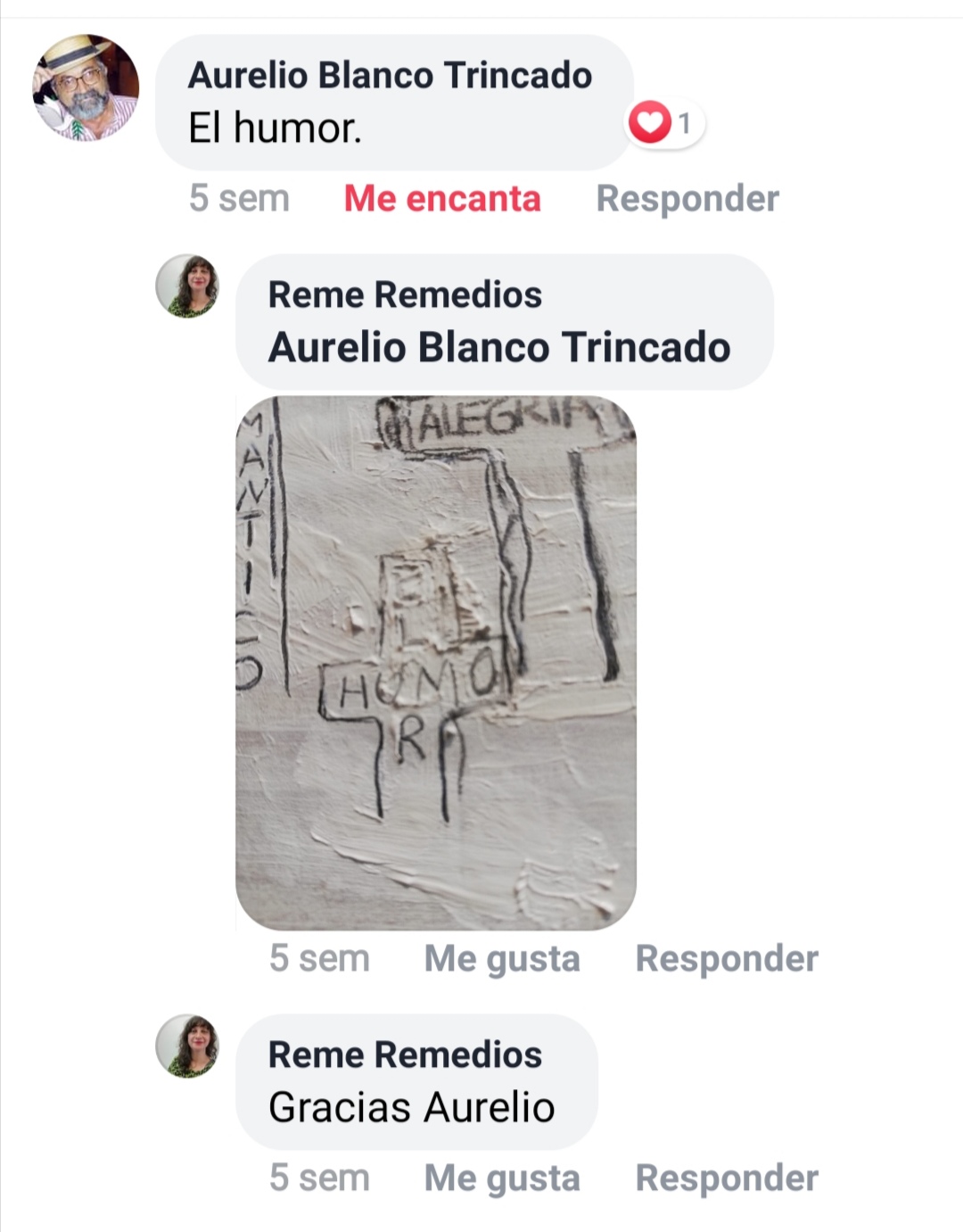This screenshot has height=1232, width=963.
Task: View the heart reaction on "El humor."
Action: click(x=663, y=123)
